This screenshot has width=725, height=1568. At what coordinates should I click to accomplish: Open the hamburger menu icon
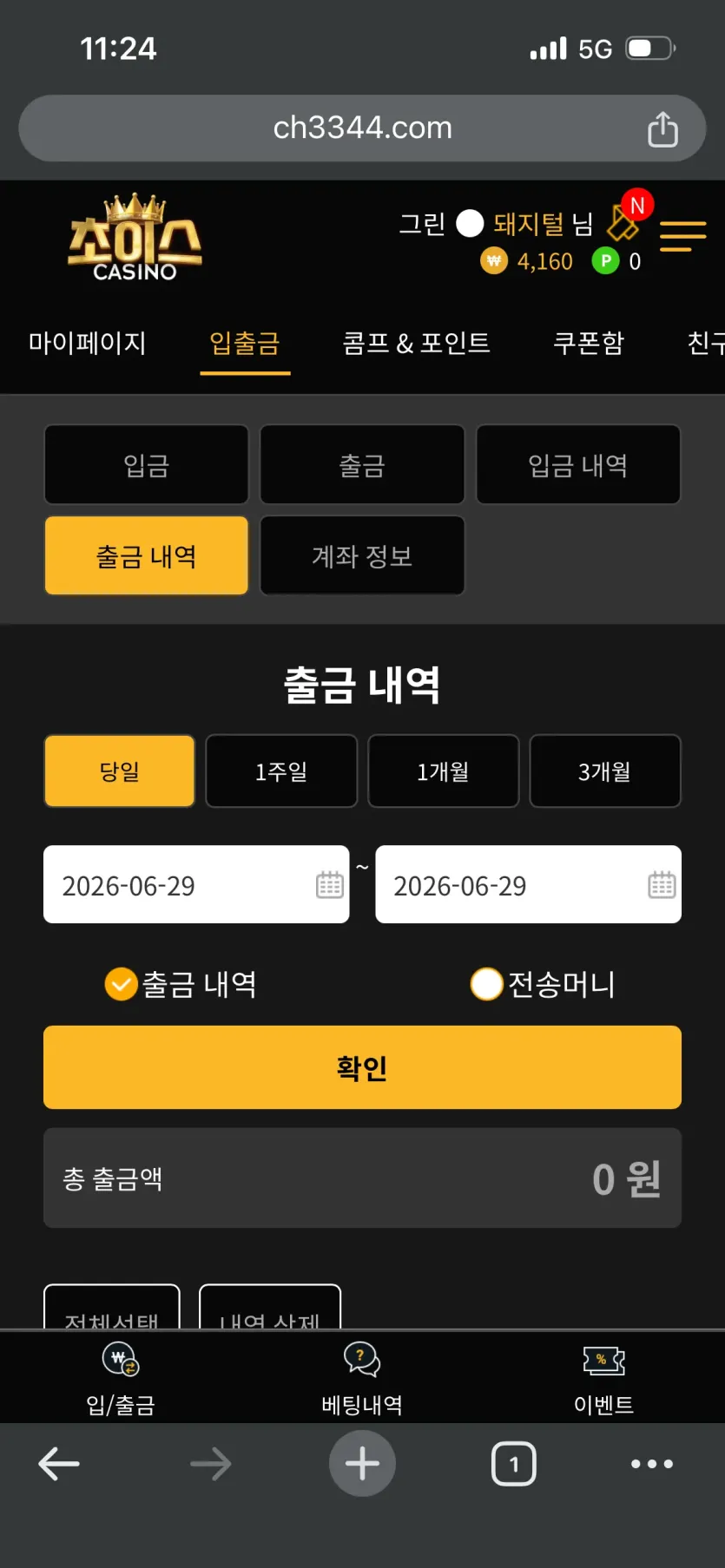[682, 236]
